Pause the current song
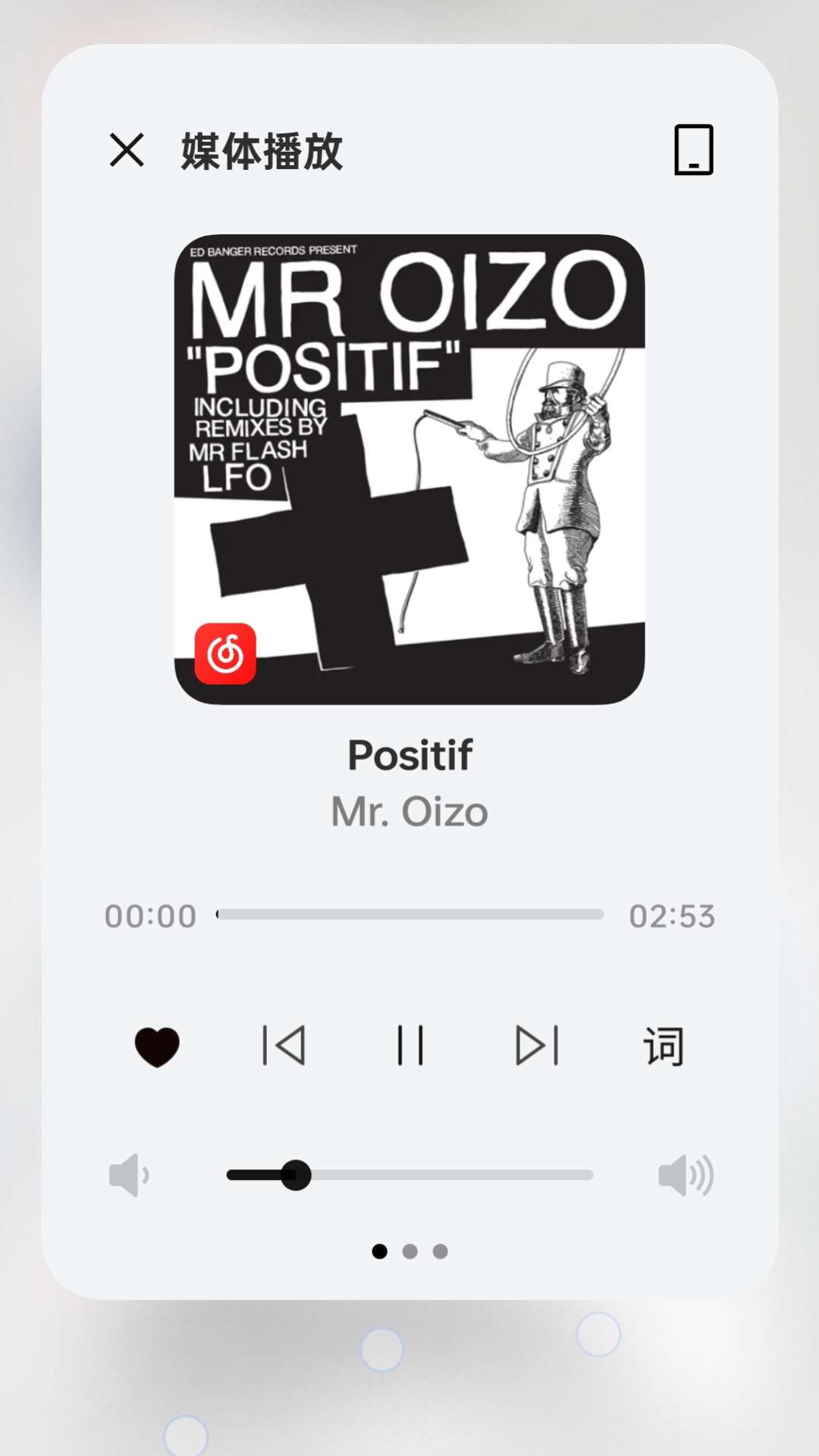The image size is (819, 1456). [410, 1046]
